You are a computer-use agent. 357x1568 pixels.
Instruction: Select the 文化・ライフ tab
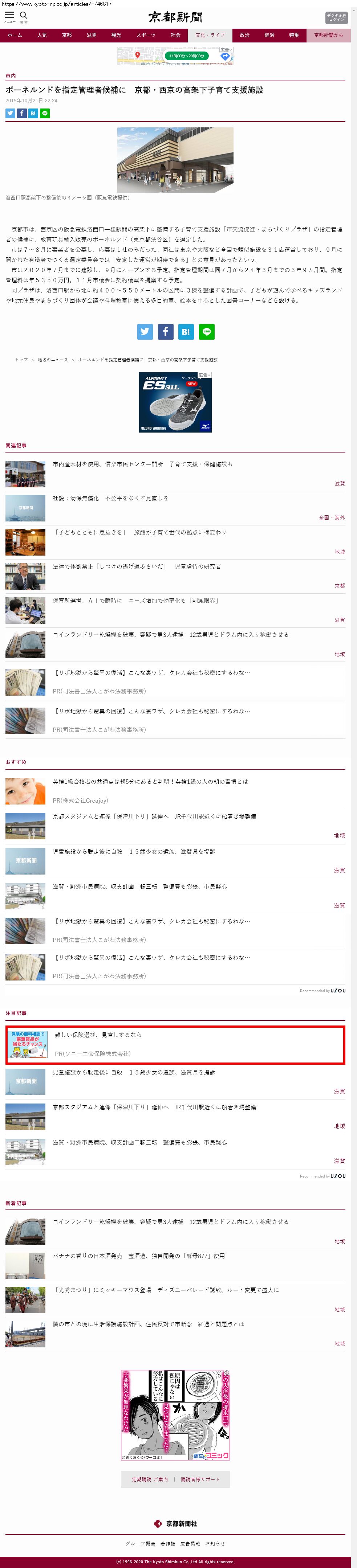pyautogui.click(x=210, y=35)
